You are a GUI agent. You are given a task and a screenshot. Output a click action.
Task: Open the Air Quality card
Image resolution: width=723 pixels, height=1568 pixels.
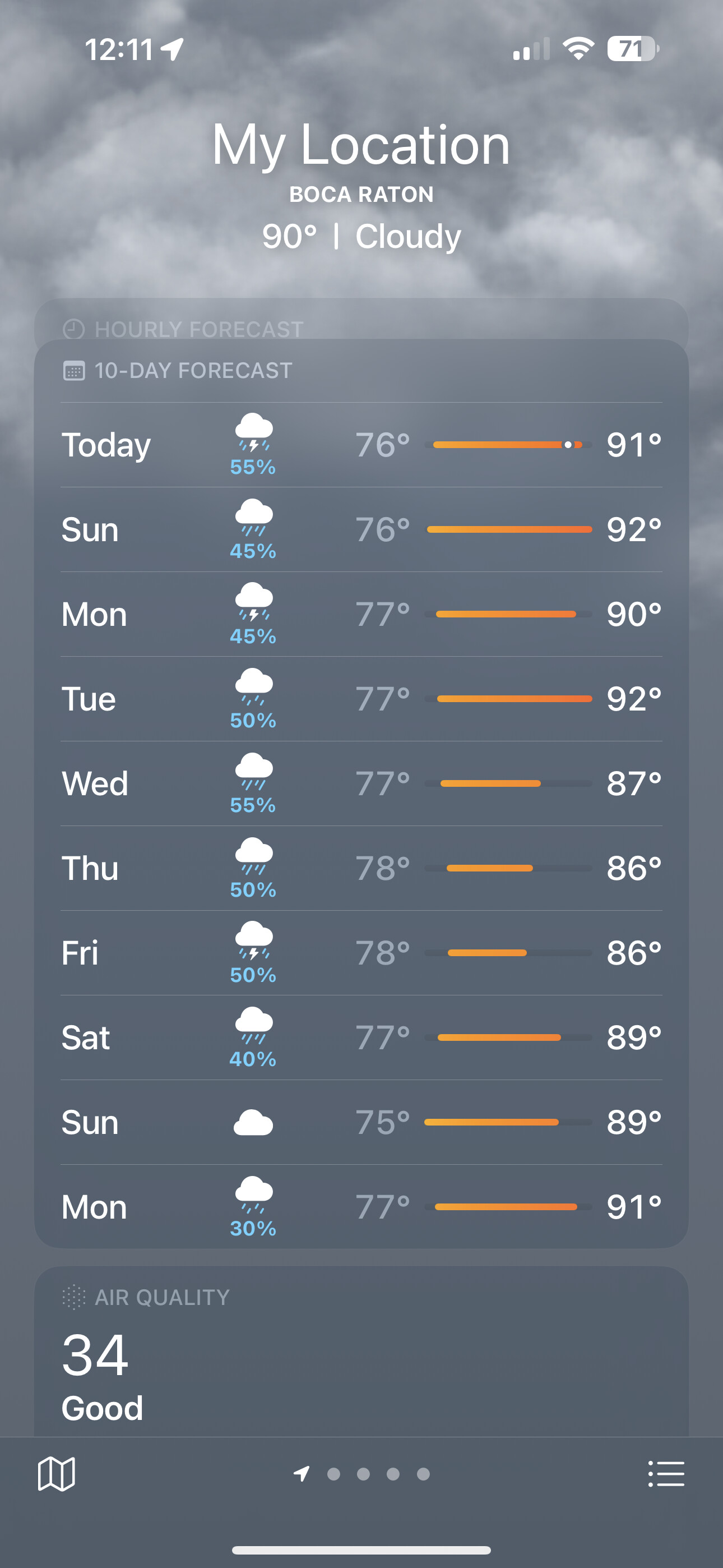pos(361,1352)
